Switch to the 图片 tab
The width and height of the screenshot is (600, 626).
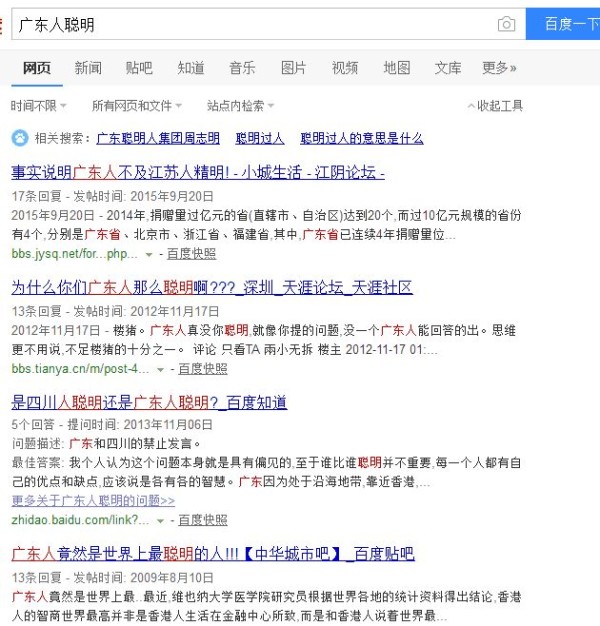[294, 68]
